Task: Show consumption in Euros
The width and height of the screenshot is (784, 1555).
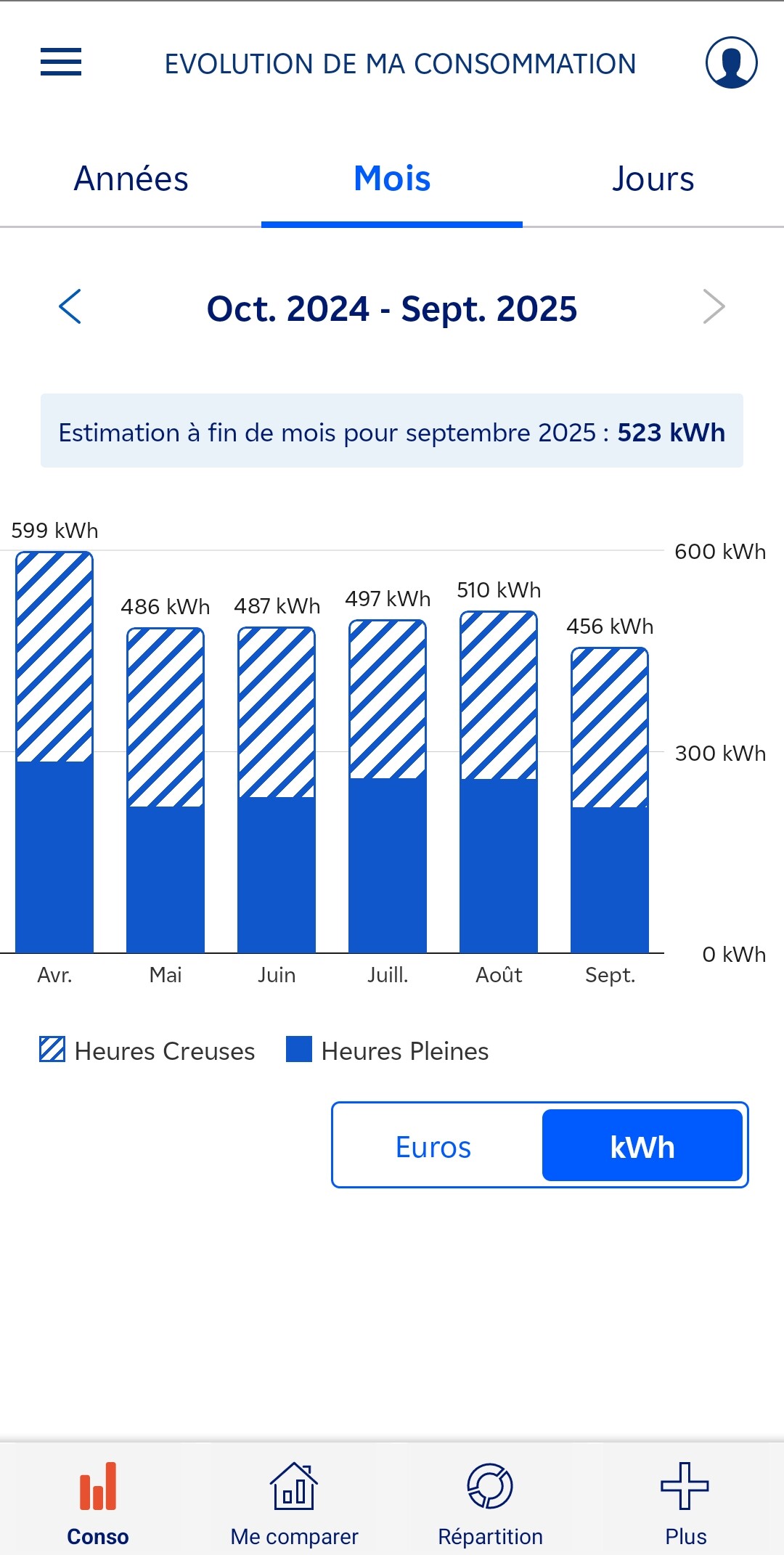Action: click(x=434, y=1147)
